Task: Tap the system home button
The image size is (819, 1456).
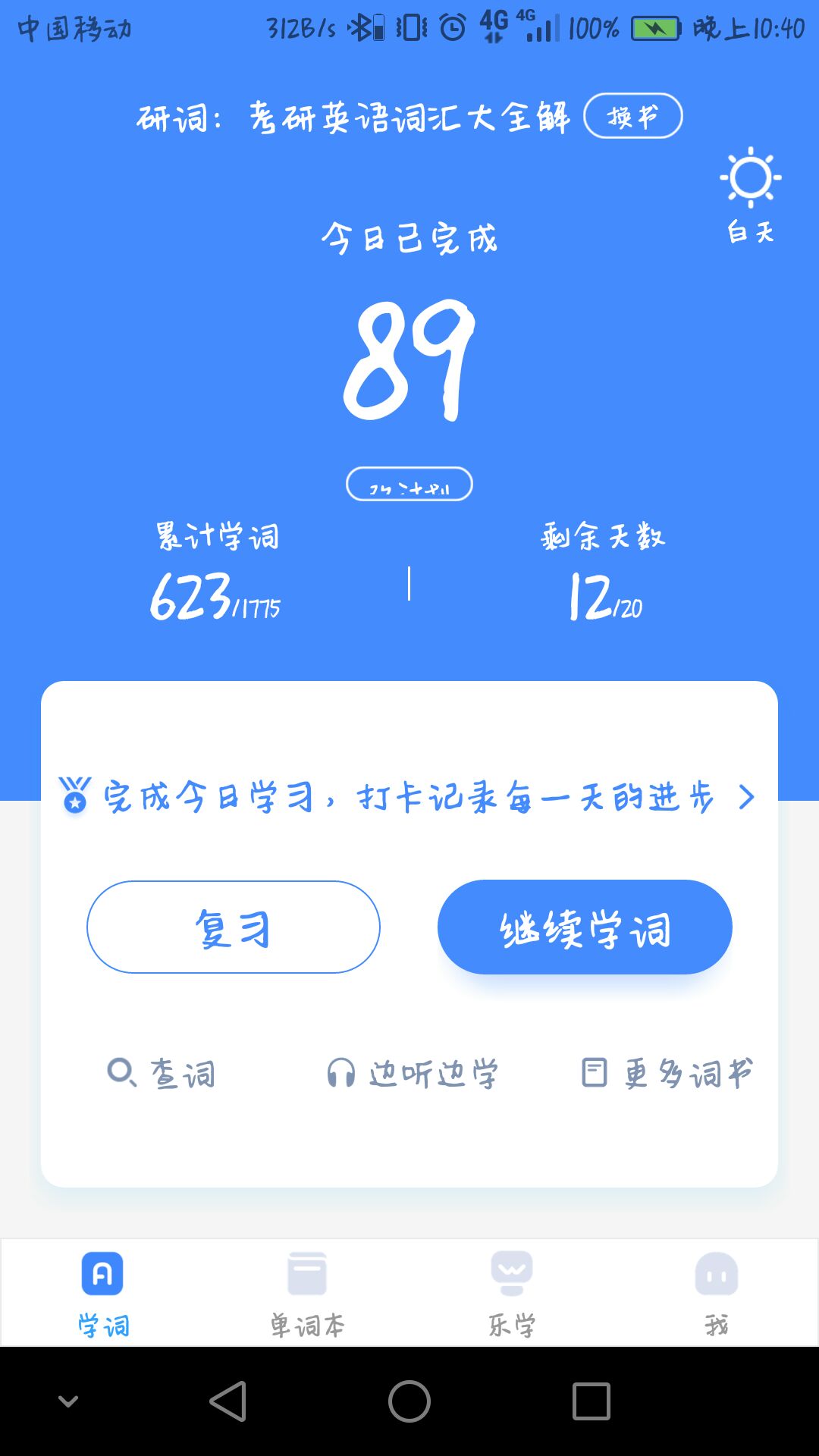Action: point(409,1401)
